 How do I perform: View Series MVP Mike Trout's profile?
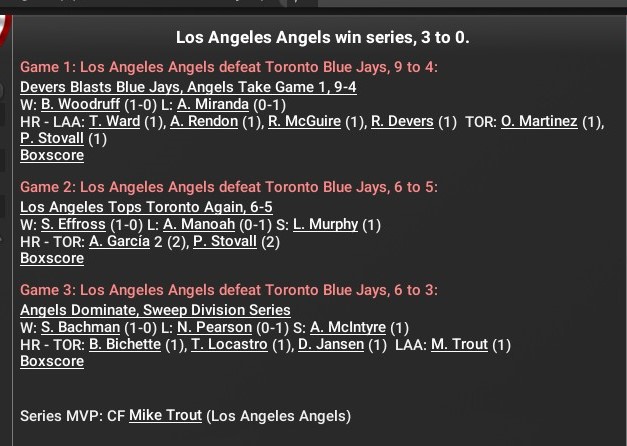point(165,415)
